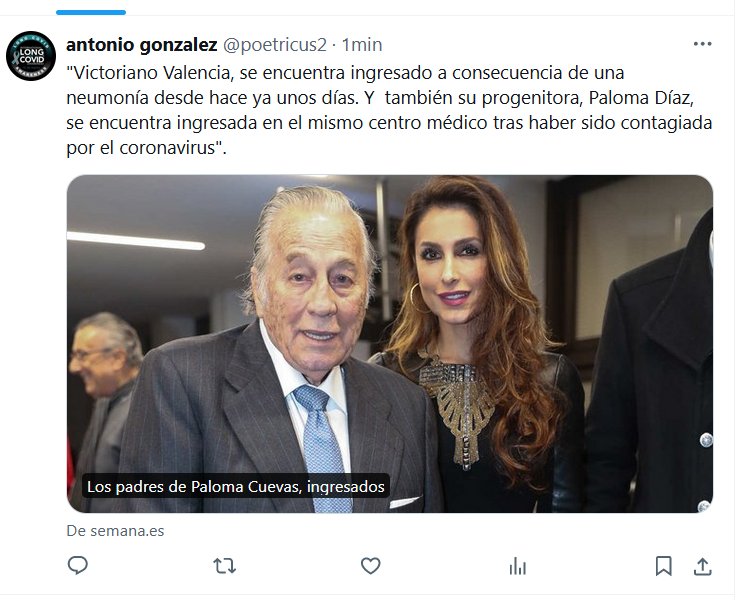744x600 pixels.
Task: Reply to antonio gonzalez's tweet
Action: pyautogui.click(x=78, y=567)
